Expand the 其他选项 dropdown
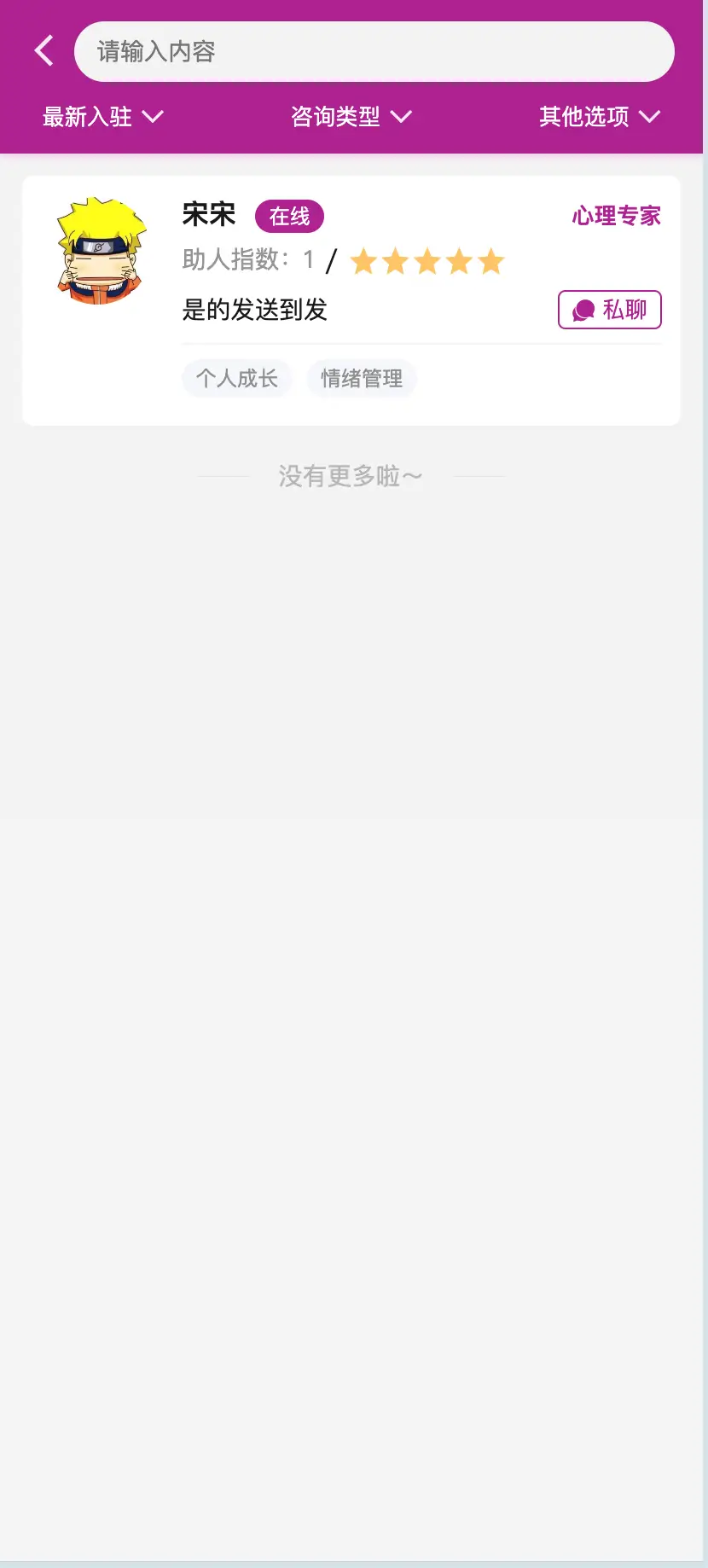This screenshot has height=1568, width=708. coord(600,117)
